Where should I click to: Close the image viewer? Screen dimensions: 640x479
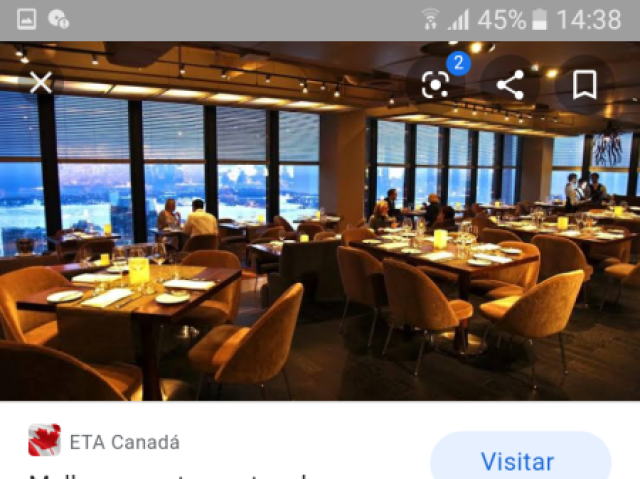click(40, 83)
